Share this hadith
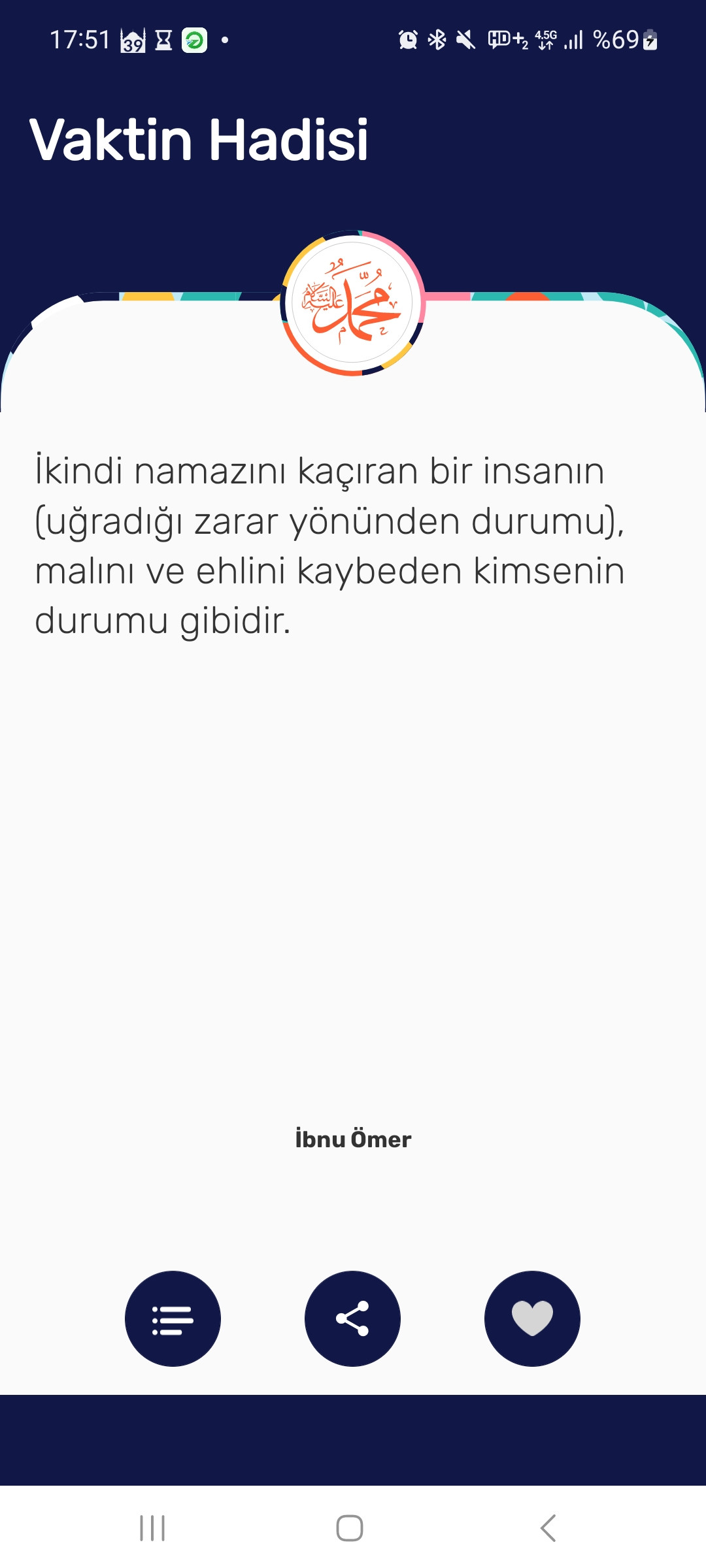The image size is (706, 1568). pos(352,1318)
